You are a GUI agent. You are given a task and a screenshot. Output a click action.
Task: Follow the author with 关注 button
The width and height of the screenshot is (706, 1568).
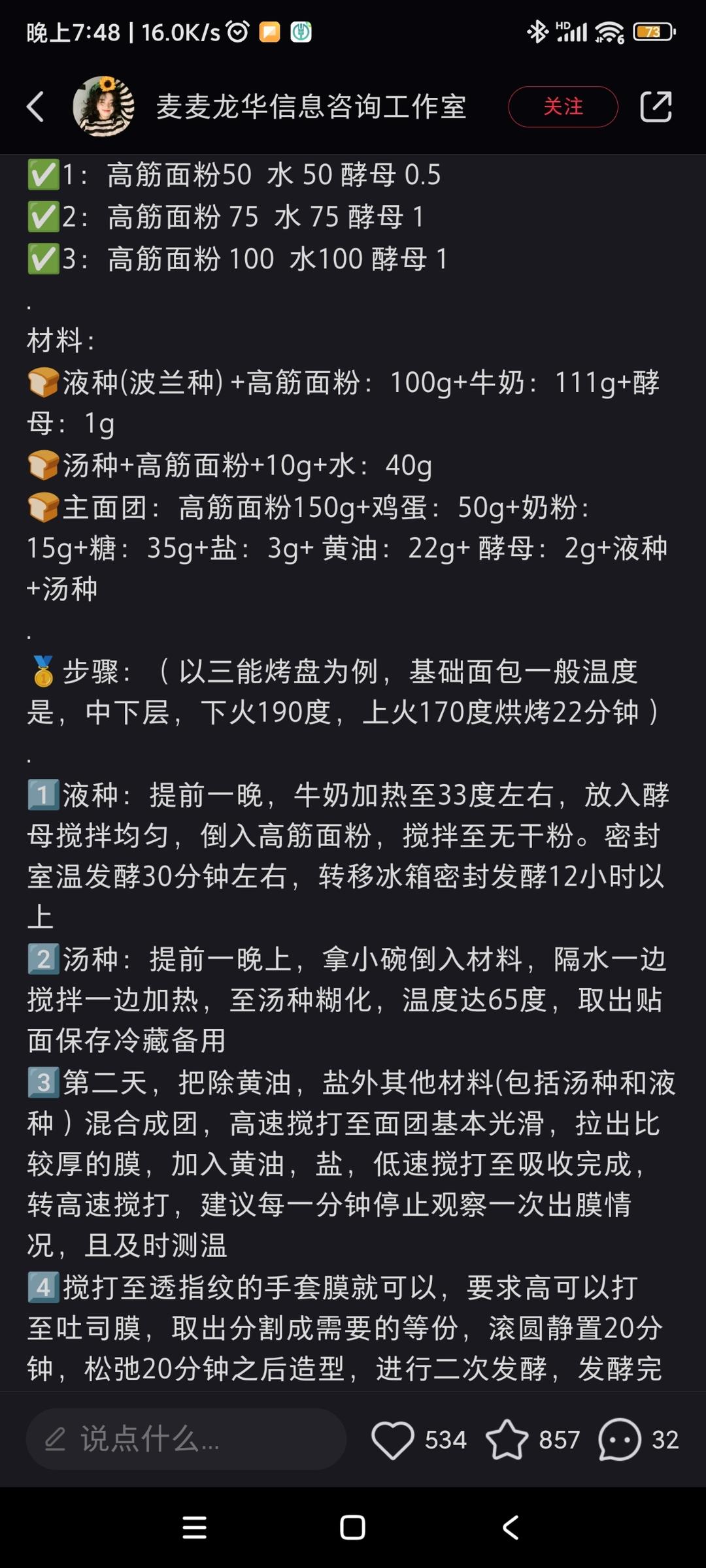562,106
